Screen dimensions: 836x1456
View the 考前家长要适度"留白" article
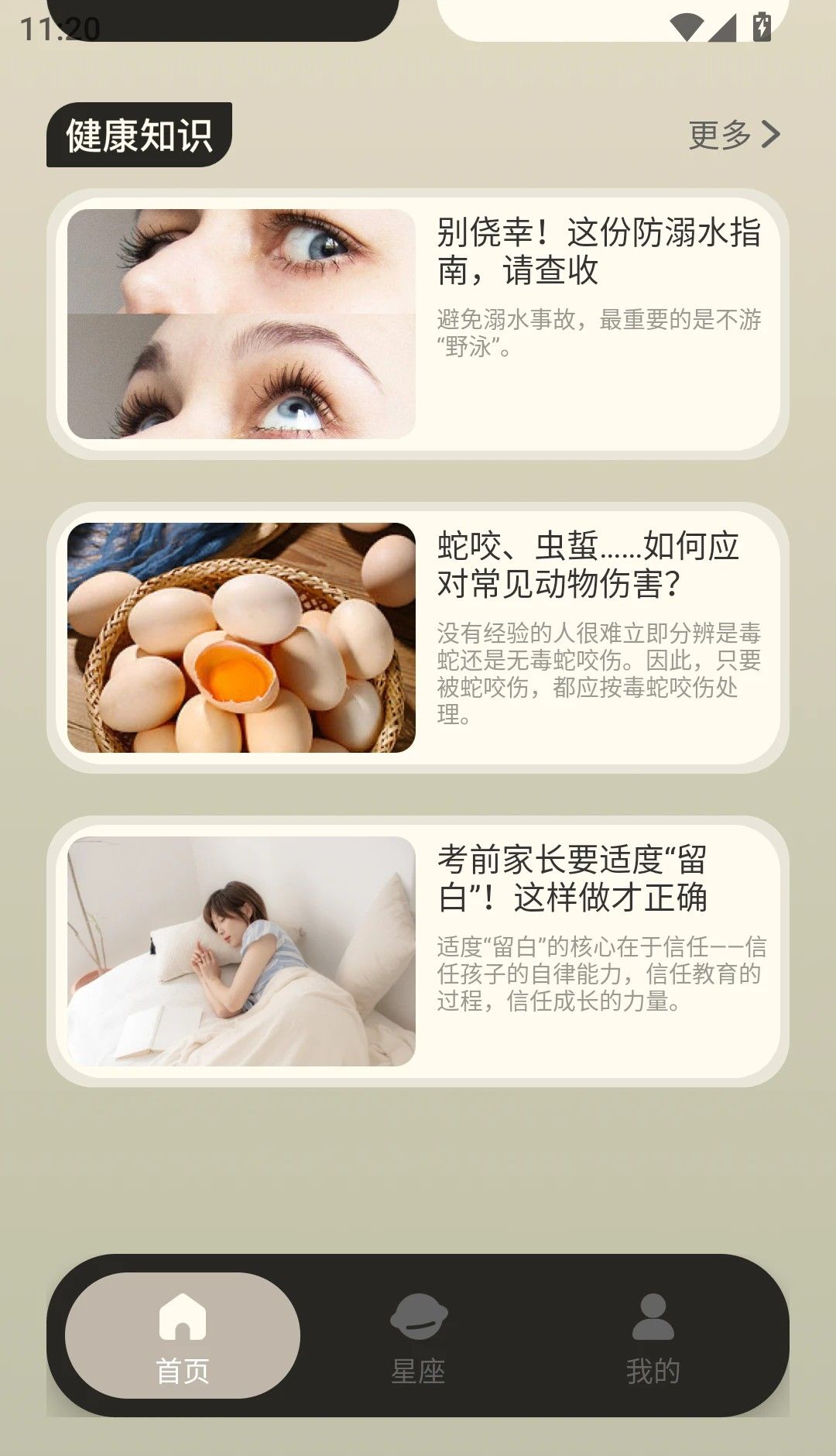click(418, 951)
